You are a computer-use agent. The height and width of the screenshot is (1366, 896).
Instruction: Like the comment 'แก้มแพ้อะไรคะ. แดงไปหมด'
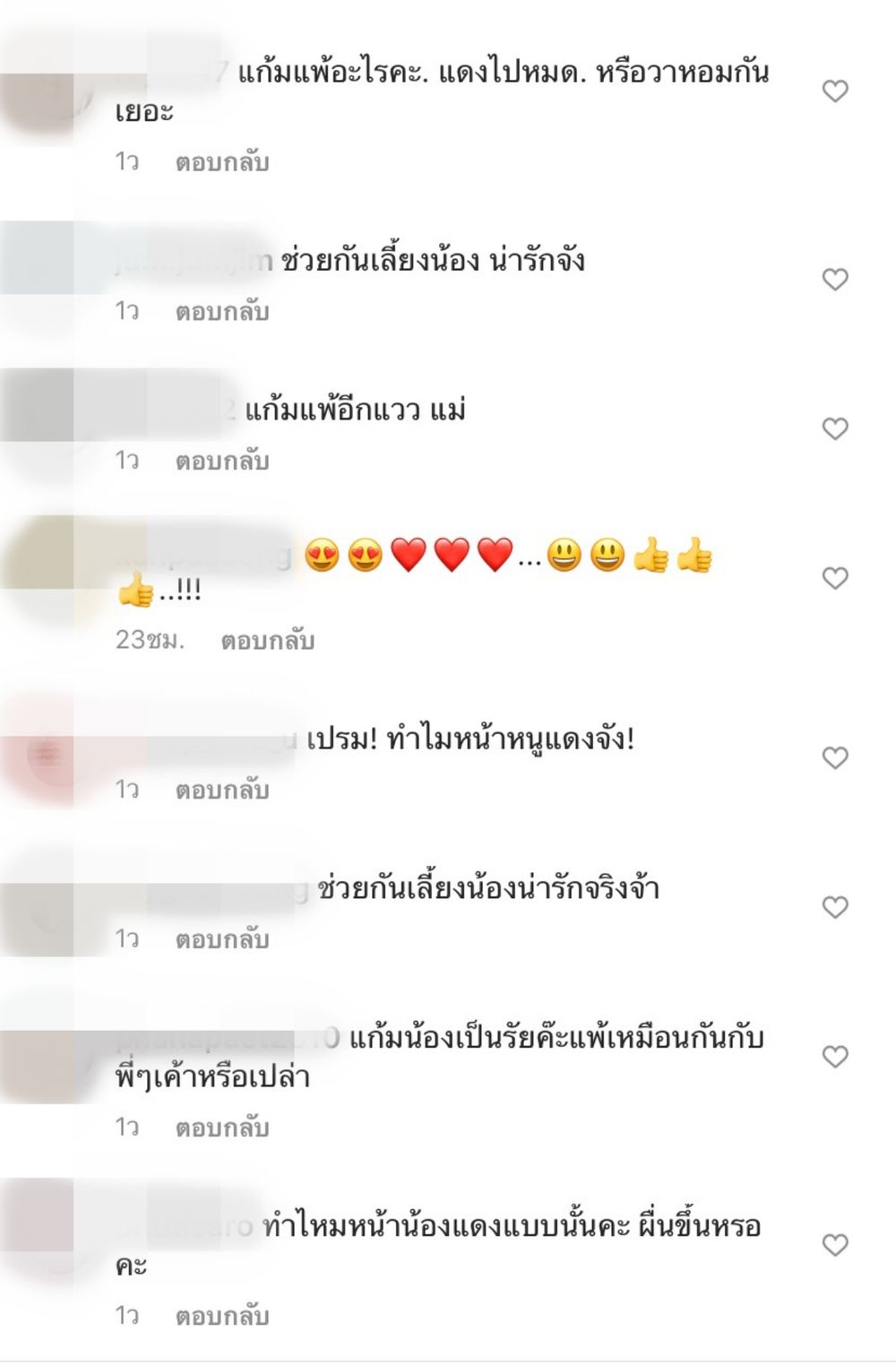point(835,91)
